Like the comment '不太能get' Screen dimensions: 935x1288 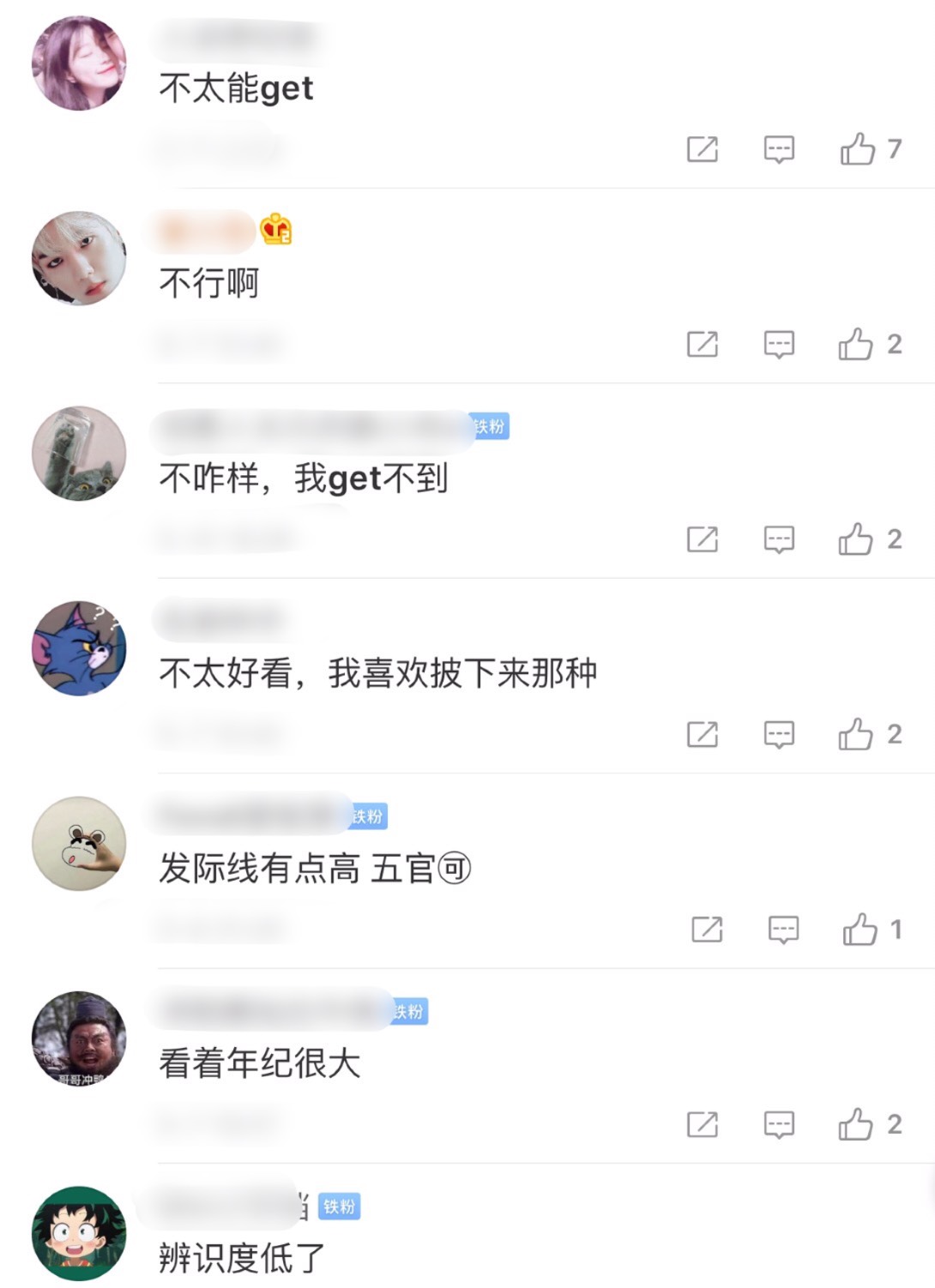pyautogui.click(x=857, y=149)
